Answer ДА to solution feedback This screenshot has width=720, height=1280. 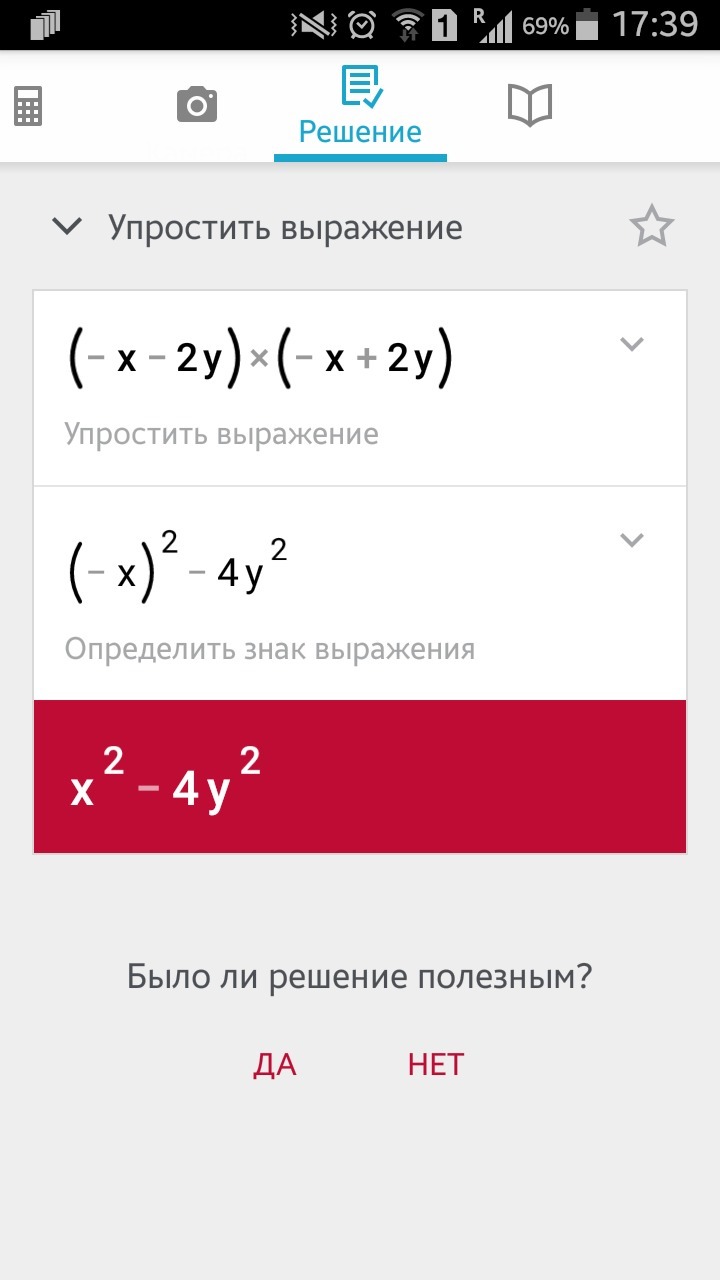275,1065
